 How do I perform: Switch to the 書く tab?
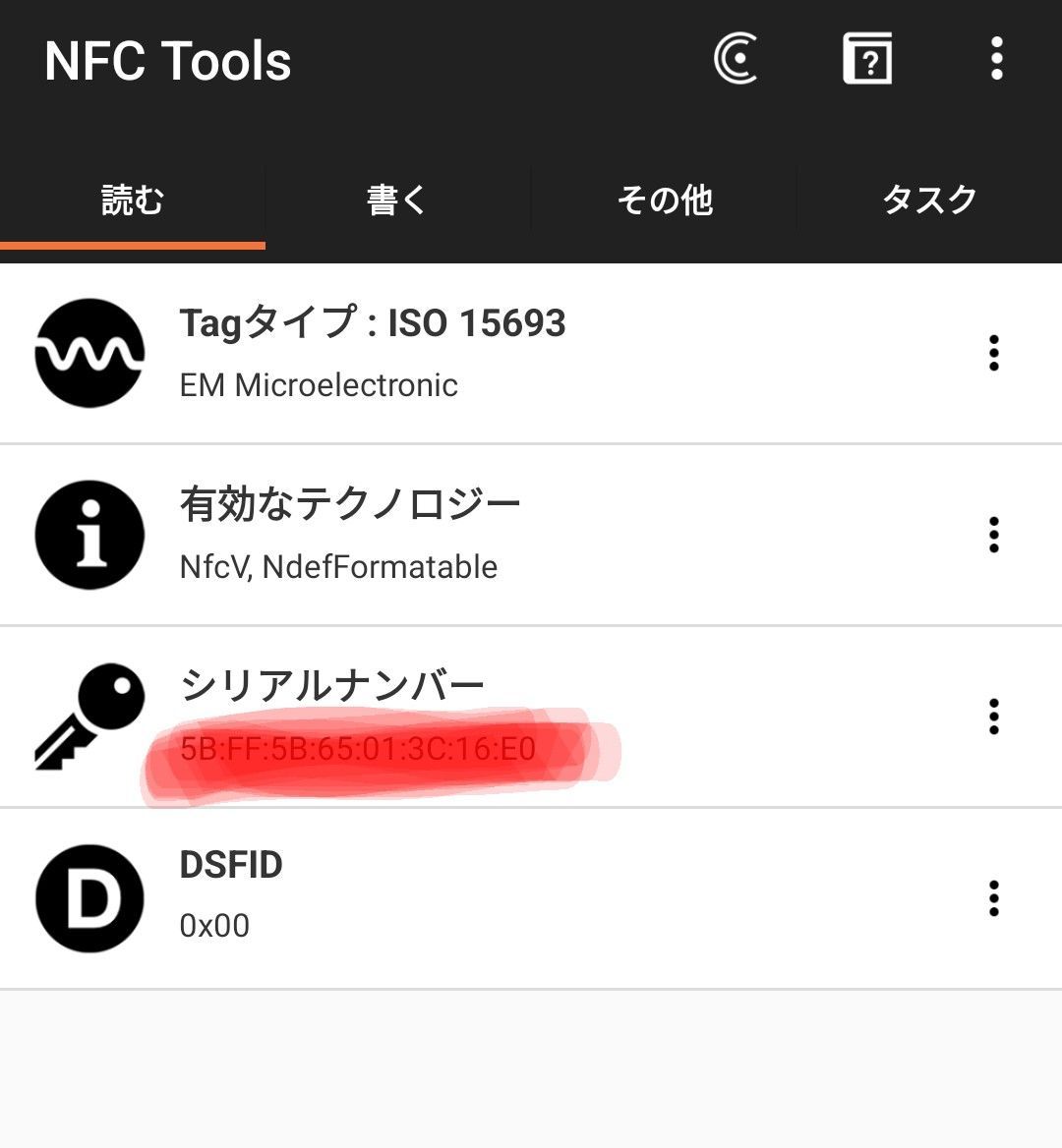pos(397,201)
